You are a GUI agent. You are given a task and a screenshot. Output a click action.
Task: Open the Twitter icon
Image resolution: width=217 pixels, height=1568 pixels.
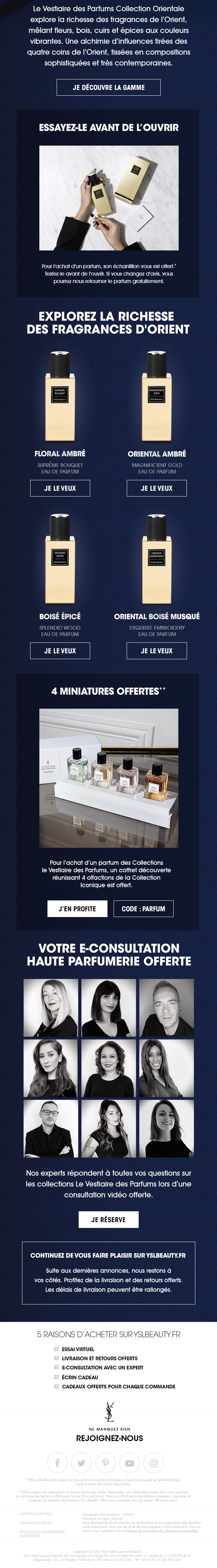(x=81, y=1463)
